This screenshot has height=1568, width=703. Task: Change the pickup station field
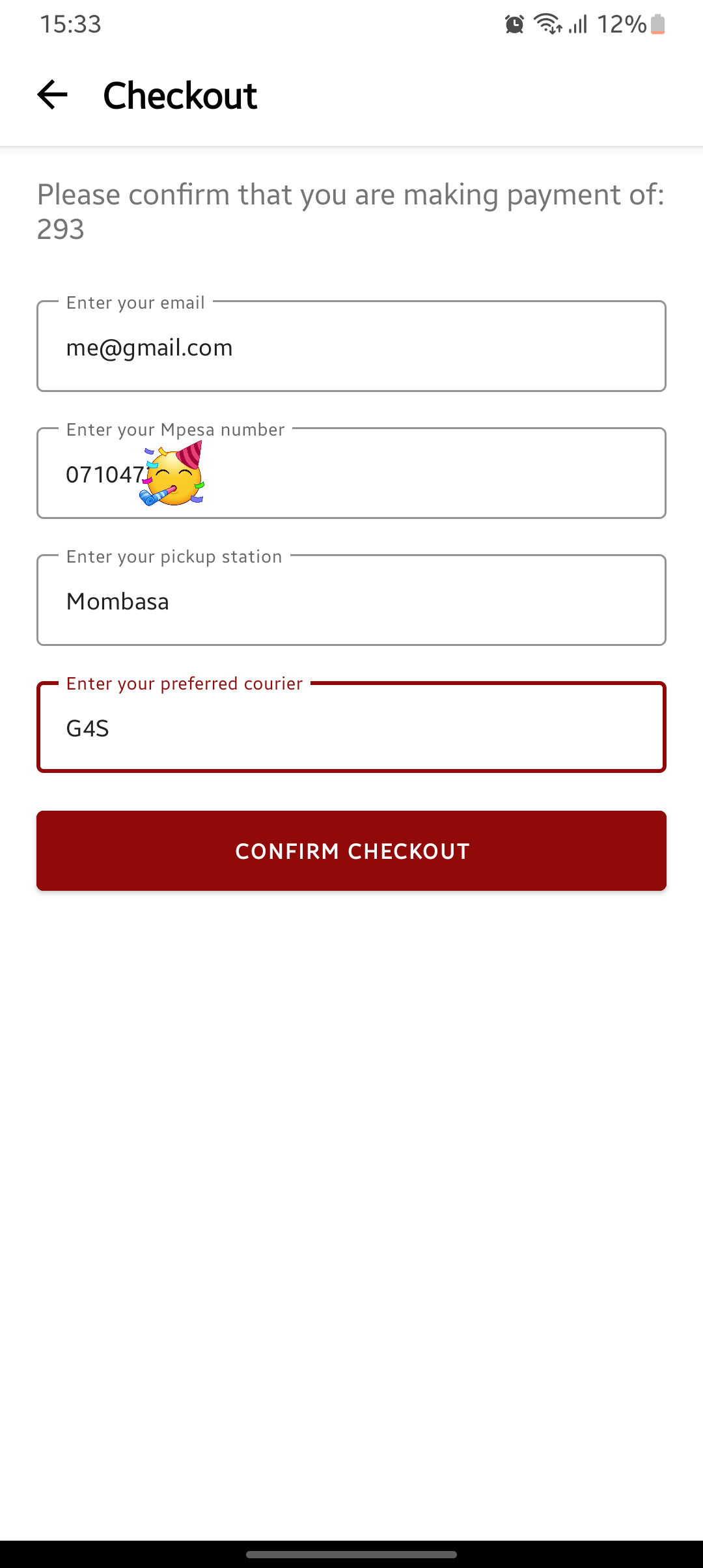coord(351,600)
